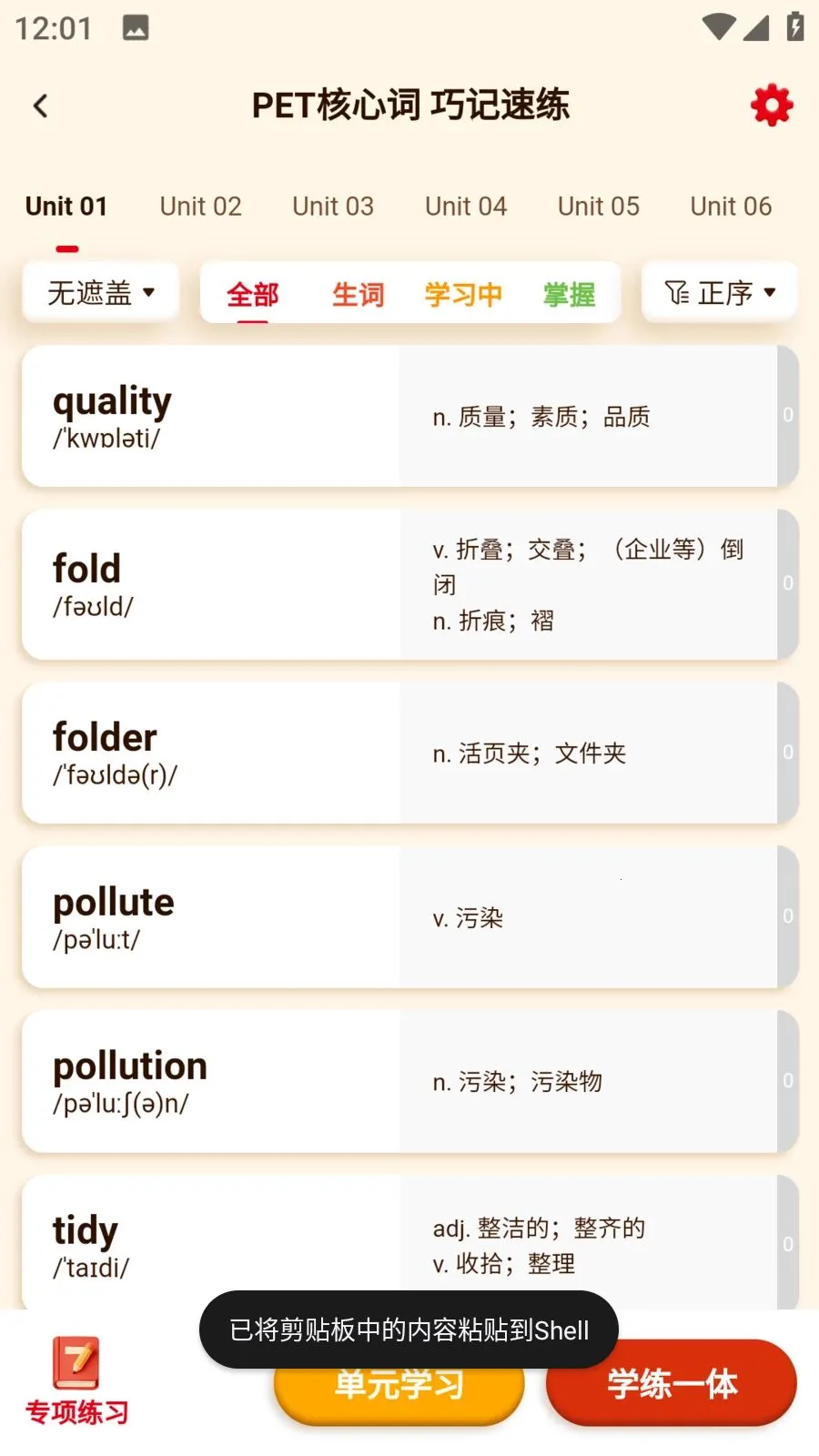Open the word card for quality
819x1456 pixels.
pos(409,416)
